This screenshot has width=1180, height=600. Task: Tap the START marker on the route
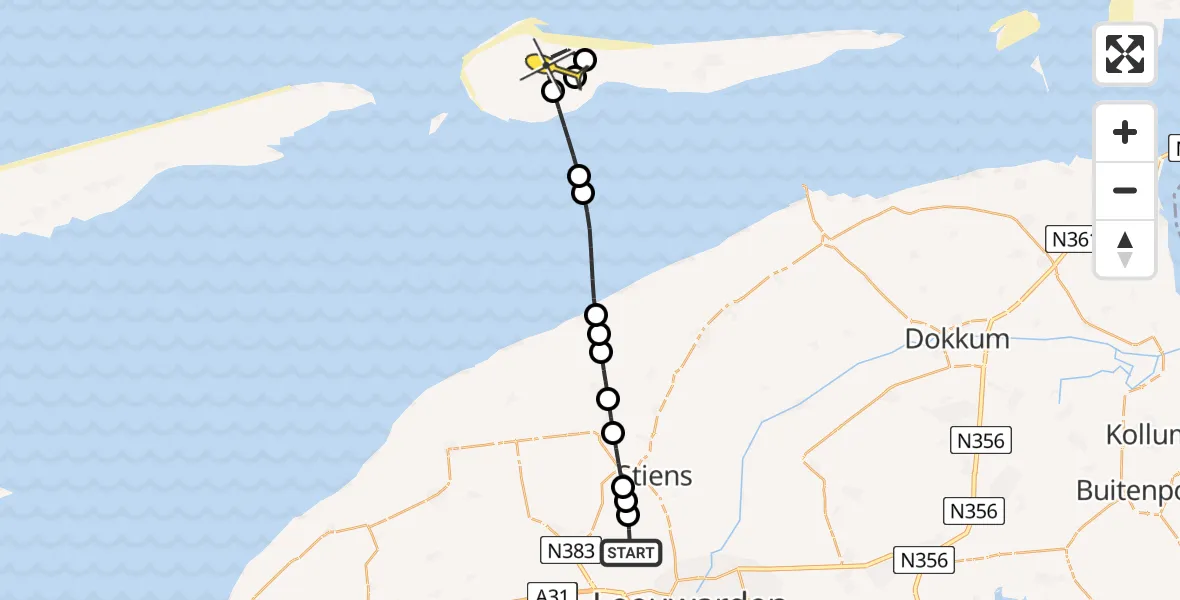point(631,552)
